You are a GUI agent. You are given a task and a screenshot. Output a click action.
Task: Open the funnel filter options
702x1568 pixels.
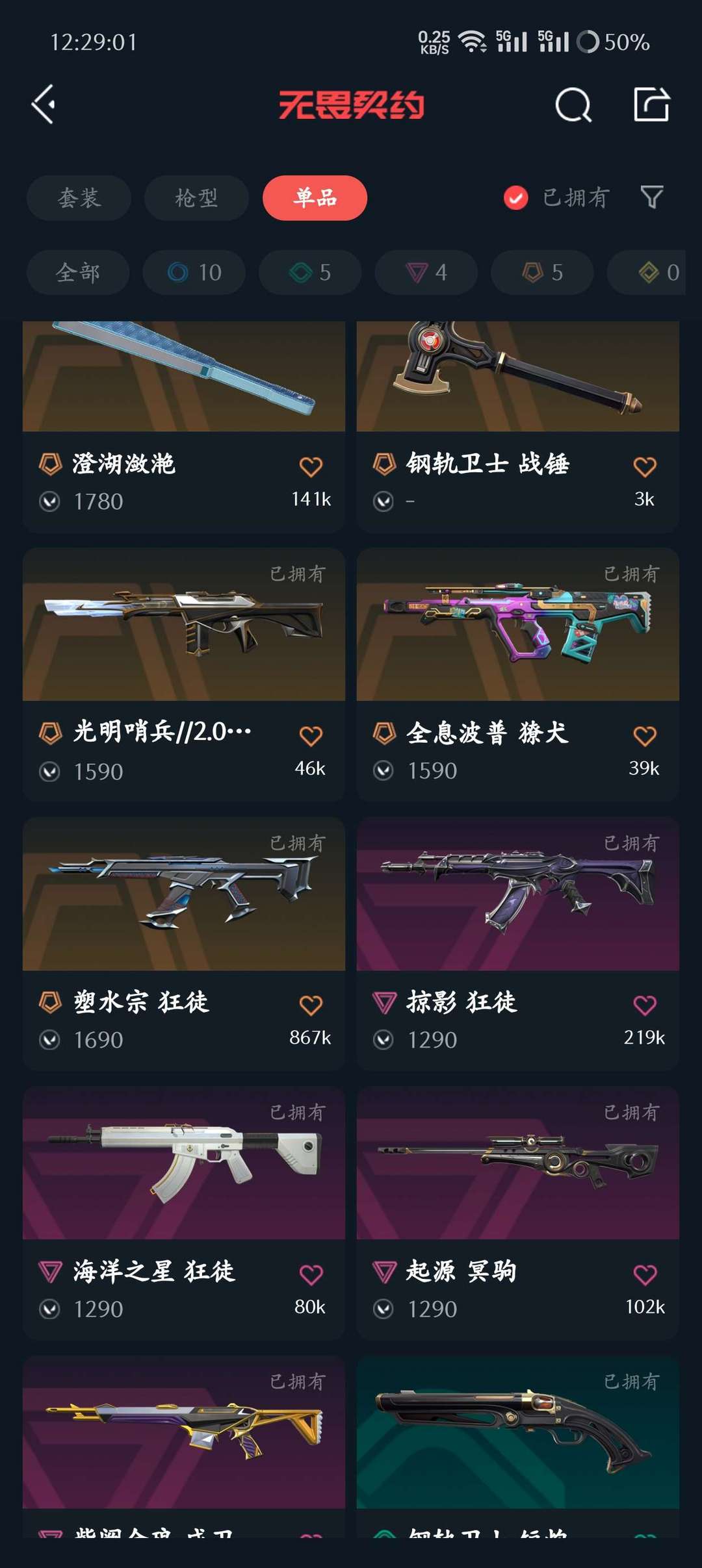click(x=651, y=197)
